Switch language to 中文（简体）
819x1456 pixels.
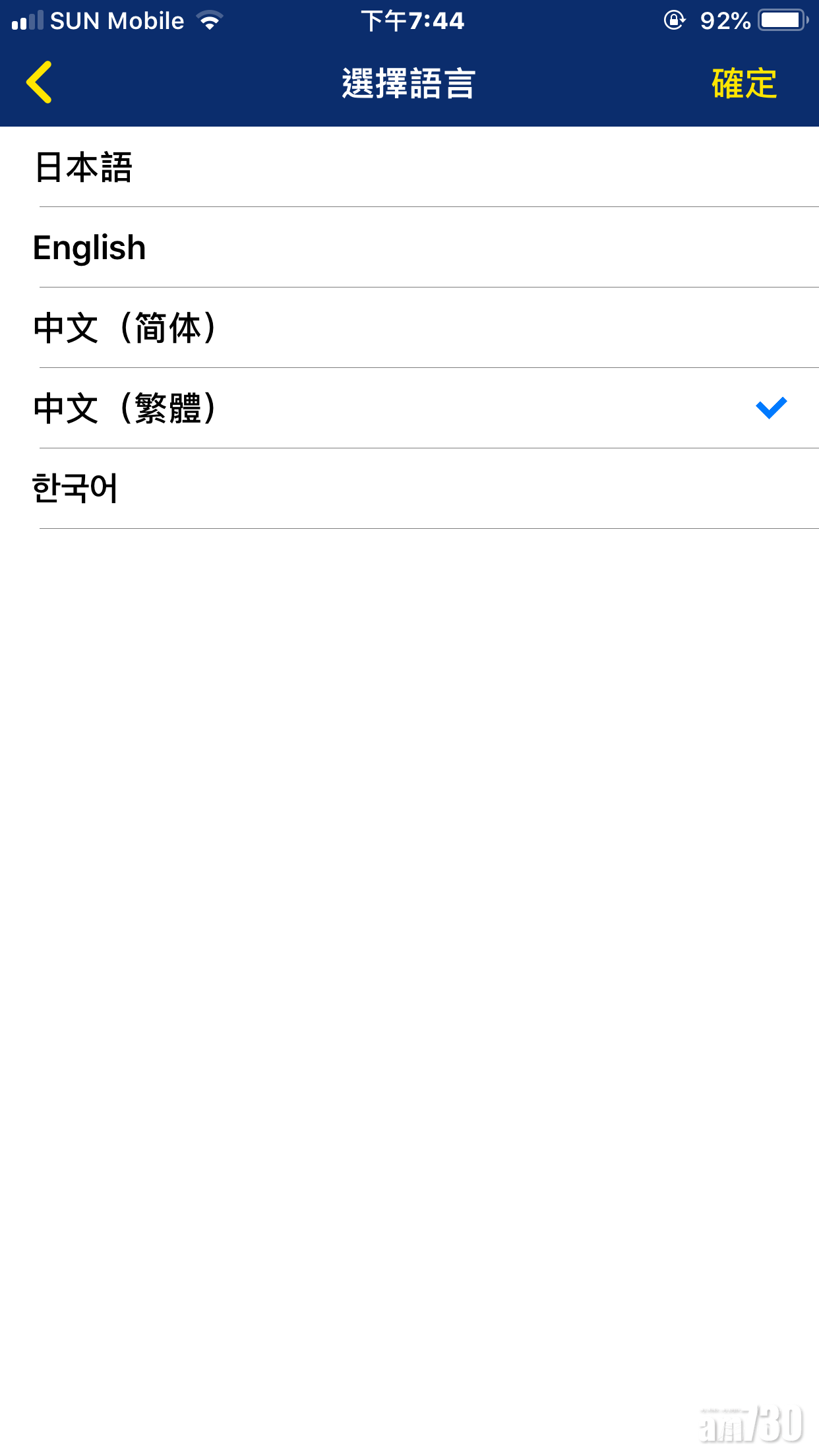point(125,328)
